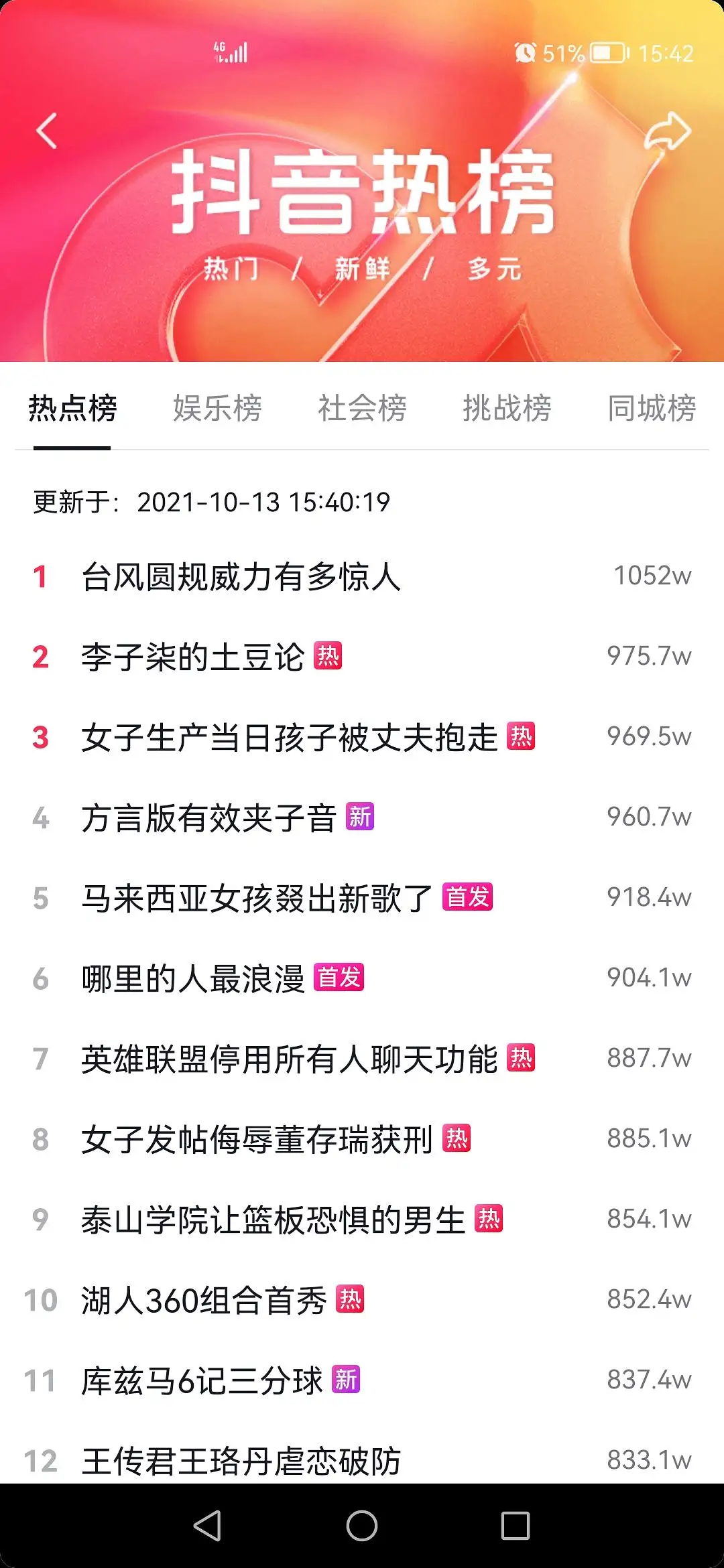Select the 热点榜 tab
The image size is (724, 1568).
[x=72, y=408]
